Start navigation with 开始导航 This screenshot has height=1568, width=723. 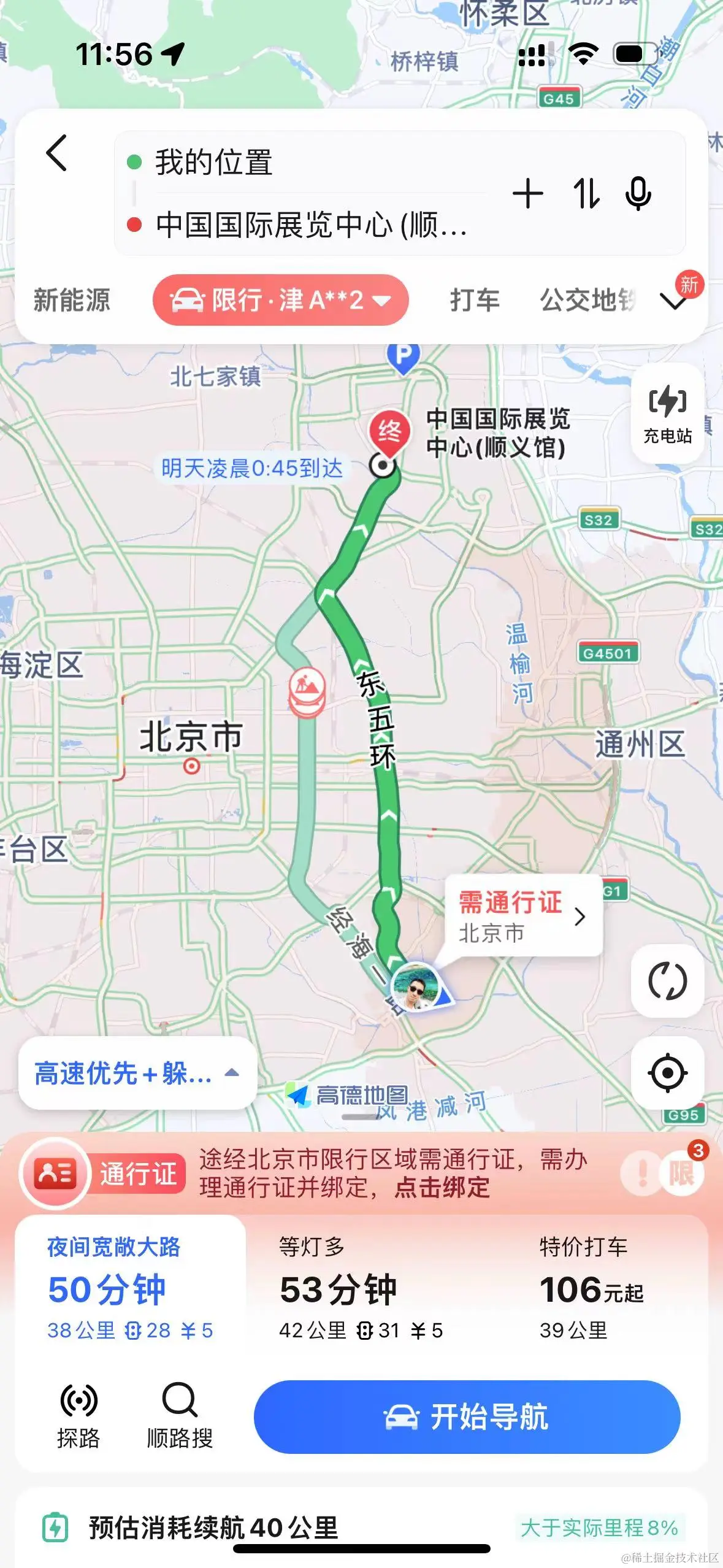point(467,1417)
